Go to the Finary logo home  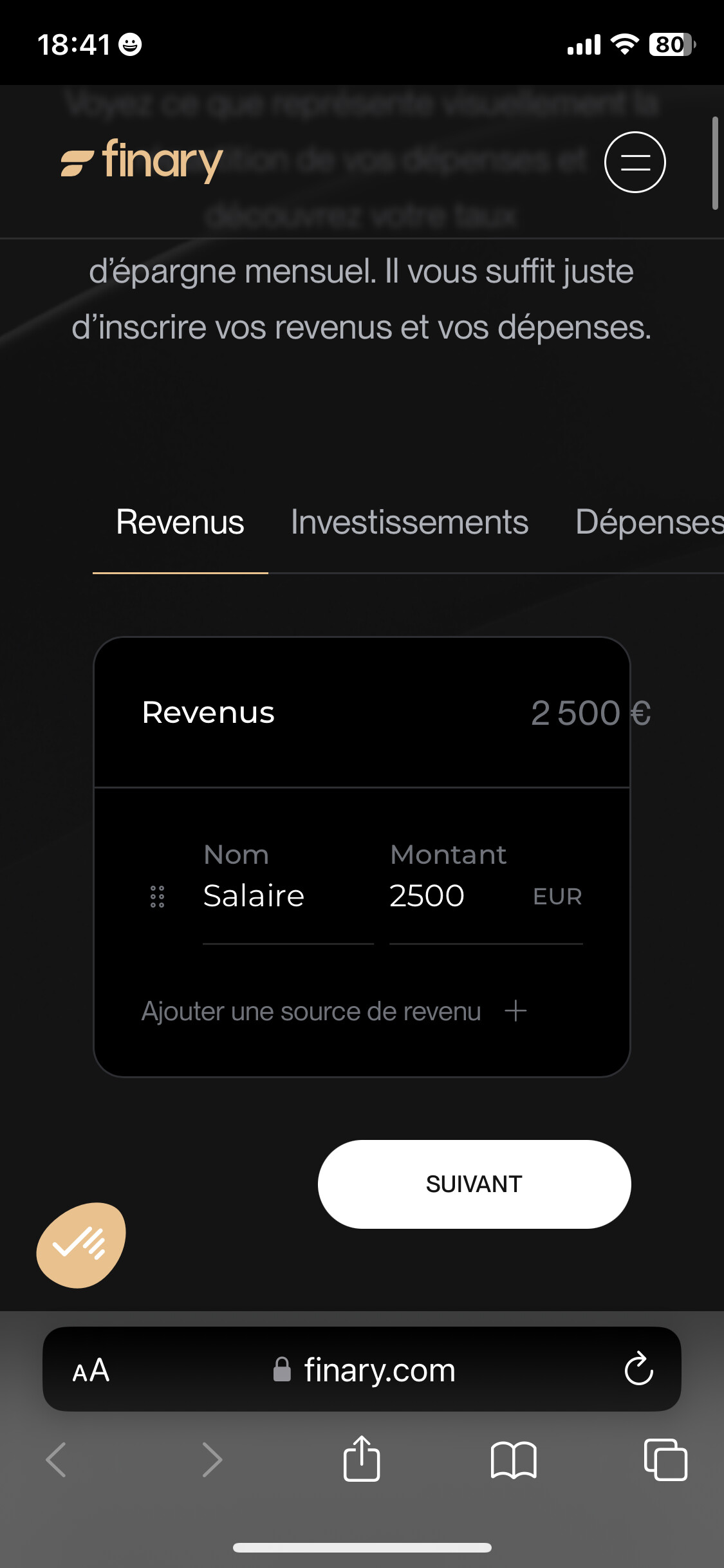(142, 161)
